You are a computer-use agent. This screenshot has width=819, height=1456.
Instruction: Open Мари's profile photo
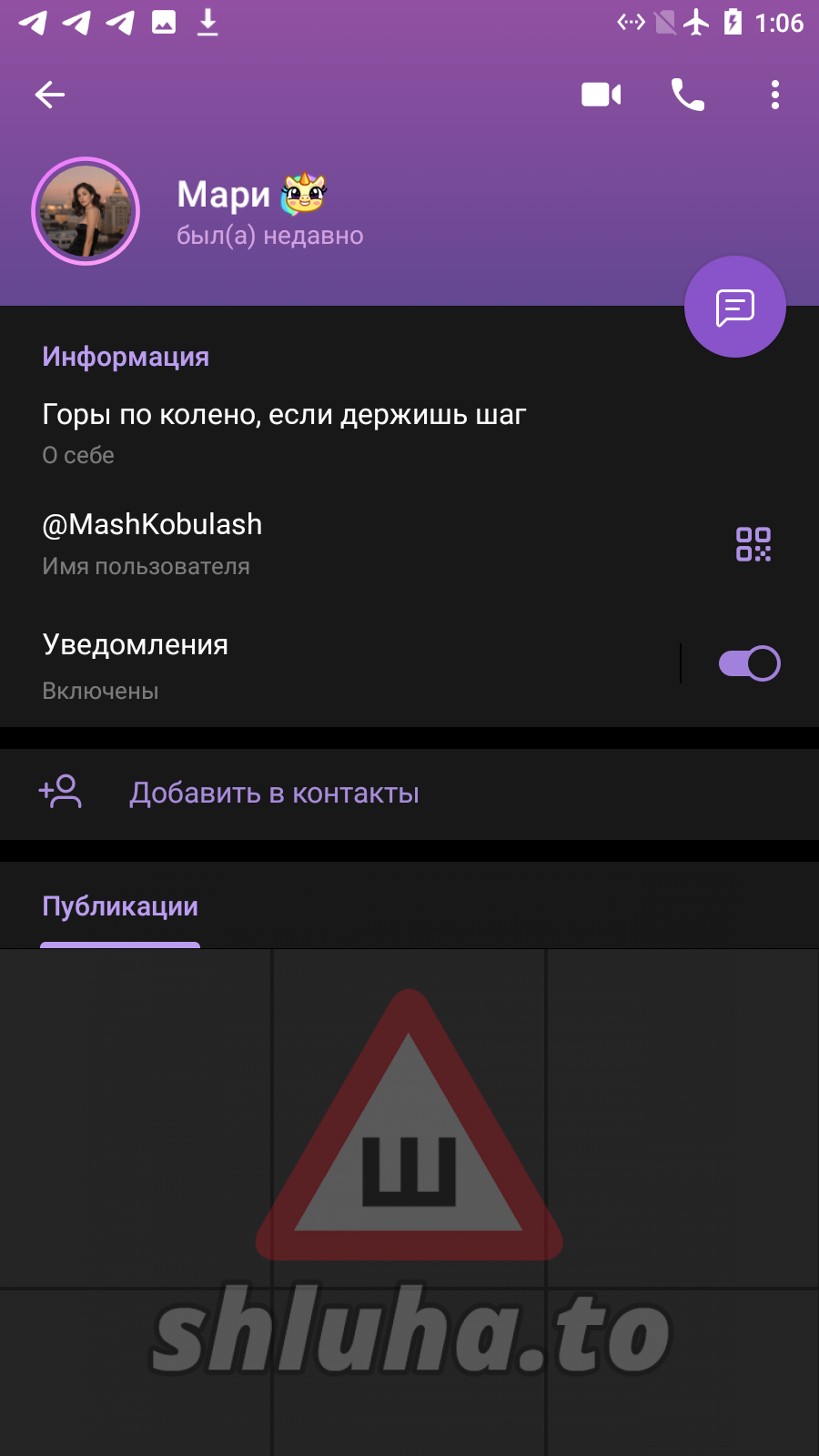(x=86, y=211)
